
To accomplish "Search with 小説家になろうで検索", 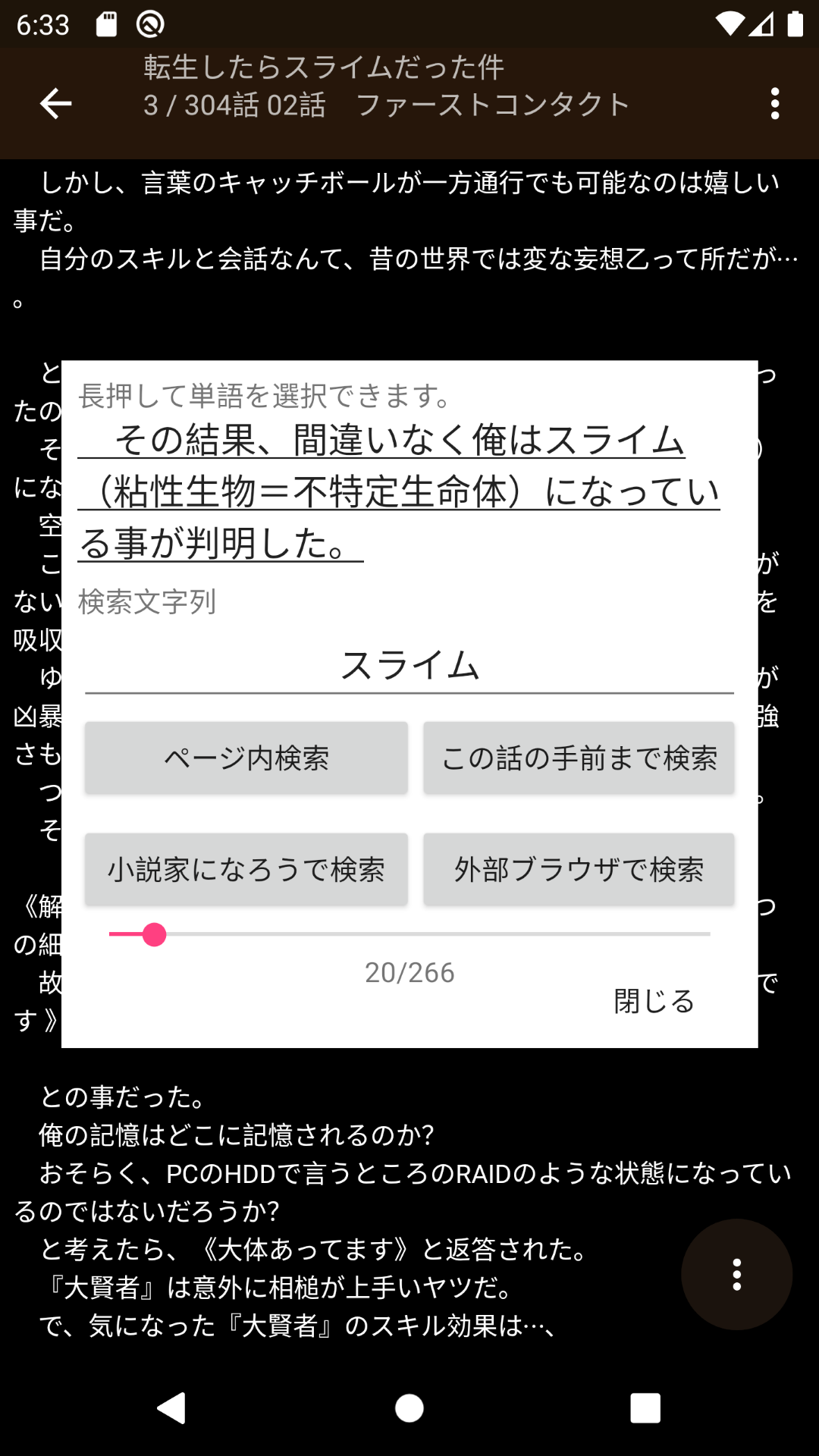I will tap(245, 869).
